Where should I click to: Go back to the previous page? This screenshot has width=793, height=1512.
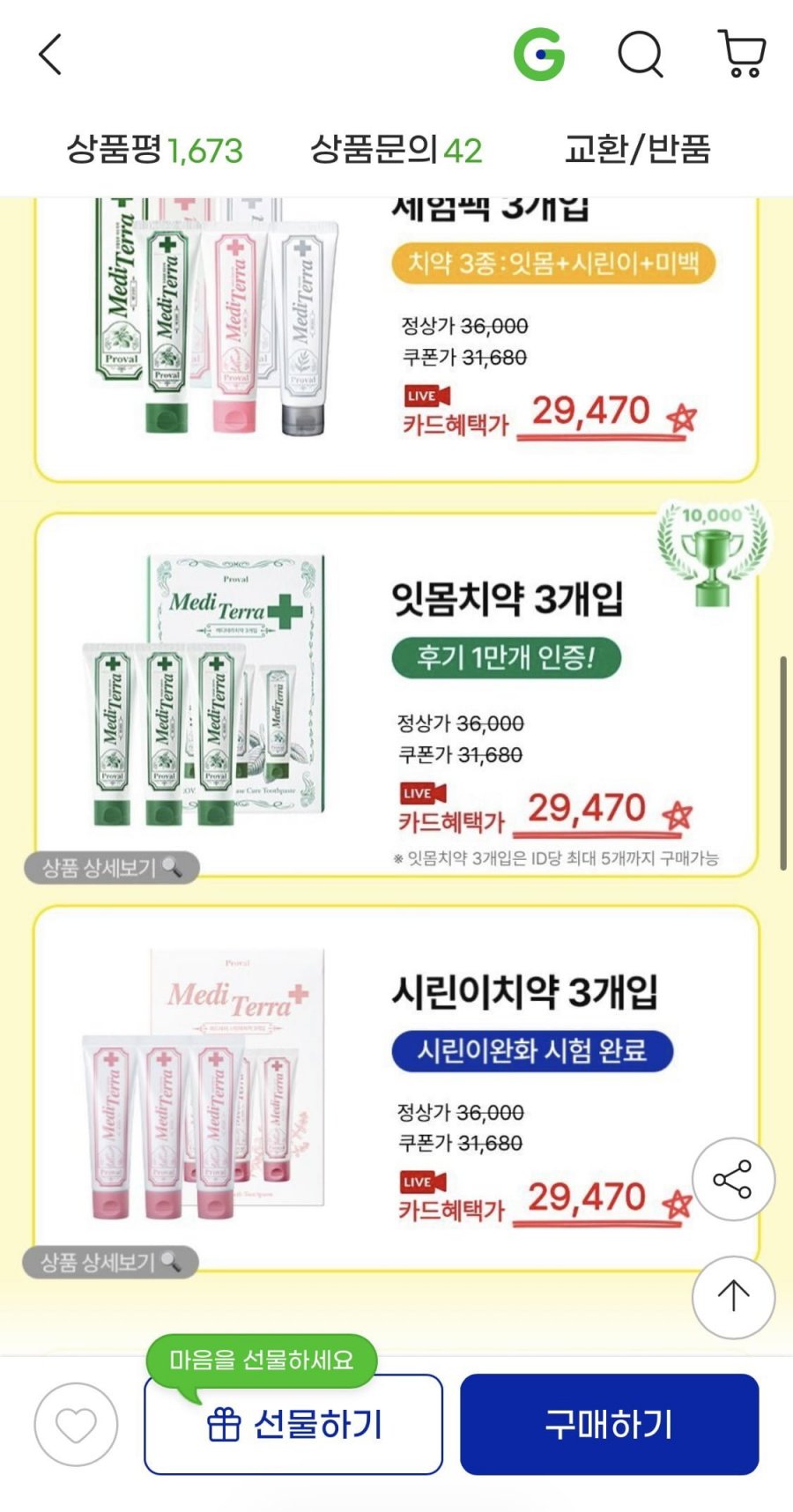(x=51, y=55)
